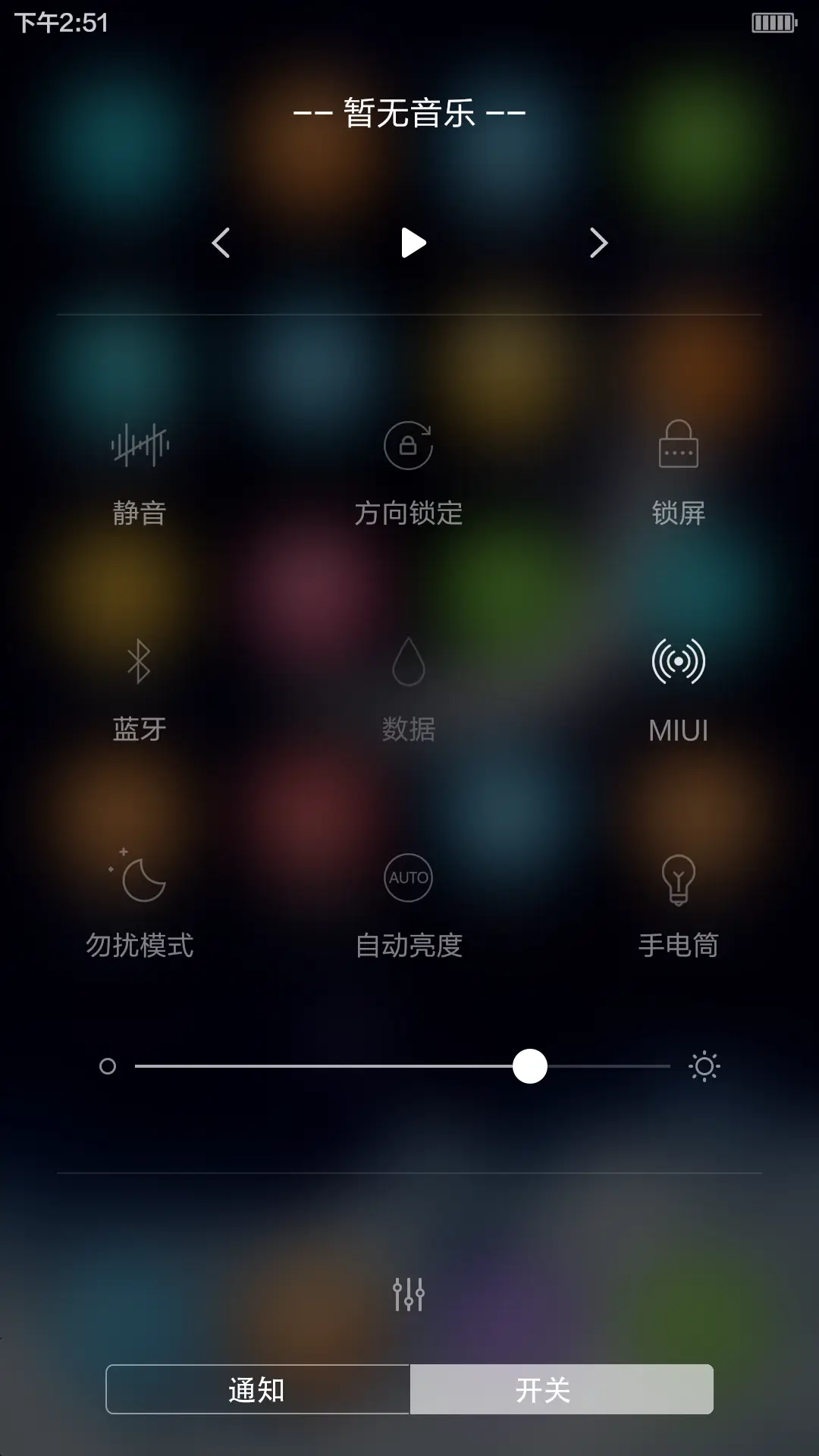This screenshot has height=1456, width=819.
Task: Tap the right arrow next track chevron
Action: (598, 243)
